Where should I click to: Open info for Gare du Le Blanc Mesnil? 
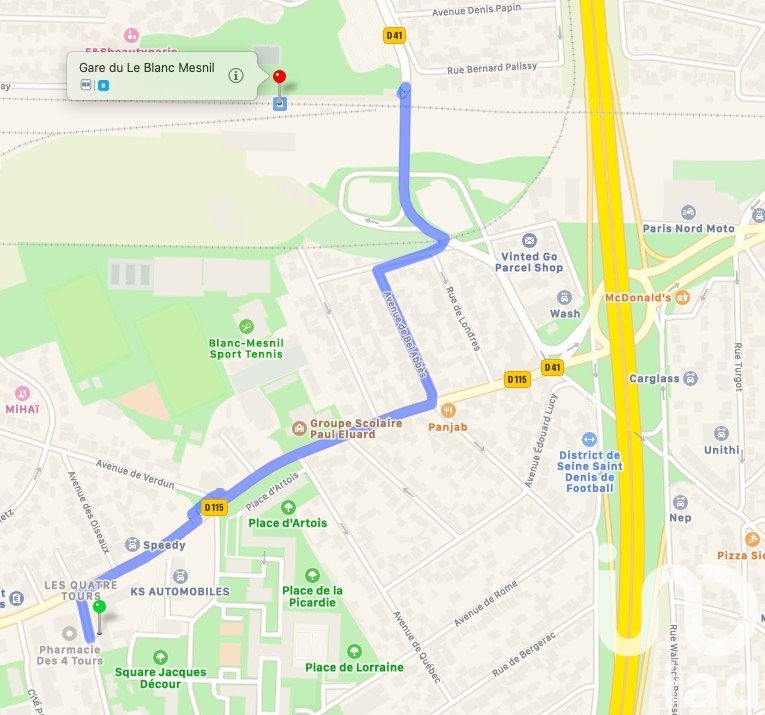pos(236,75)
